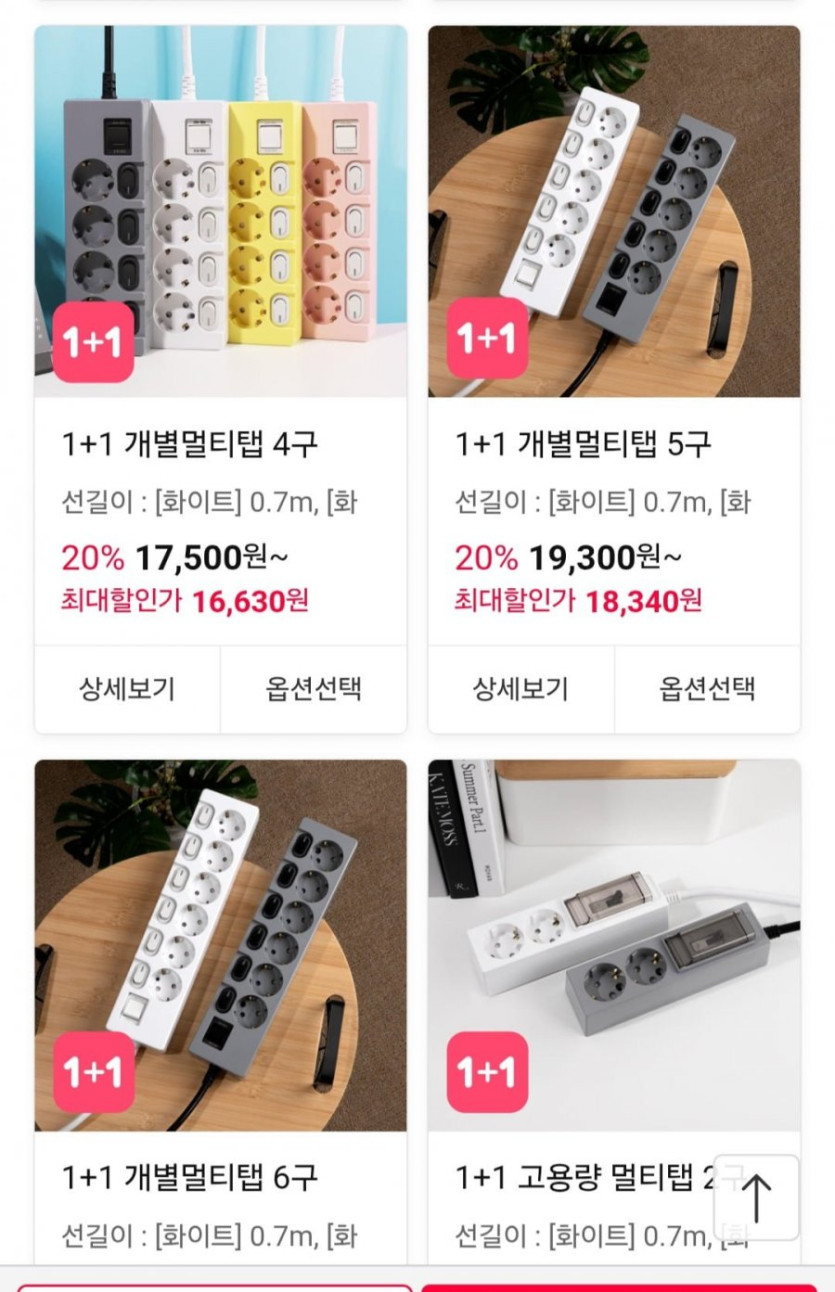This screenshot has height=1292, width=835.
Task: Jump to top with the up-arrow button
Action: coord(756,1197)
